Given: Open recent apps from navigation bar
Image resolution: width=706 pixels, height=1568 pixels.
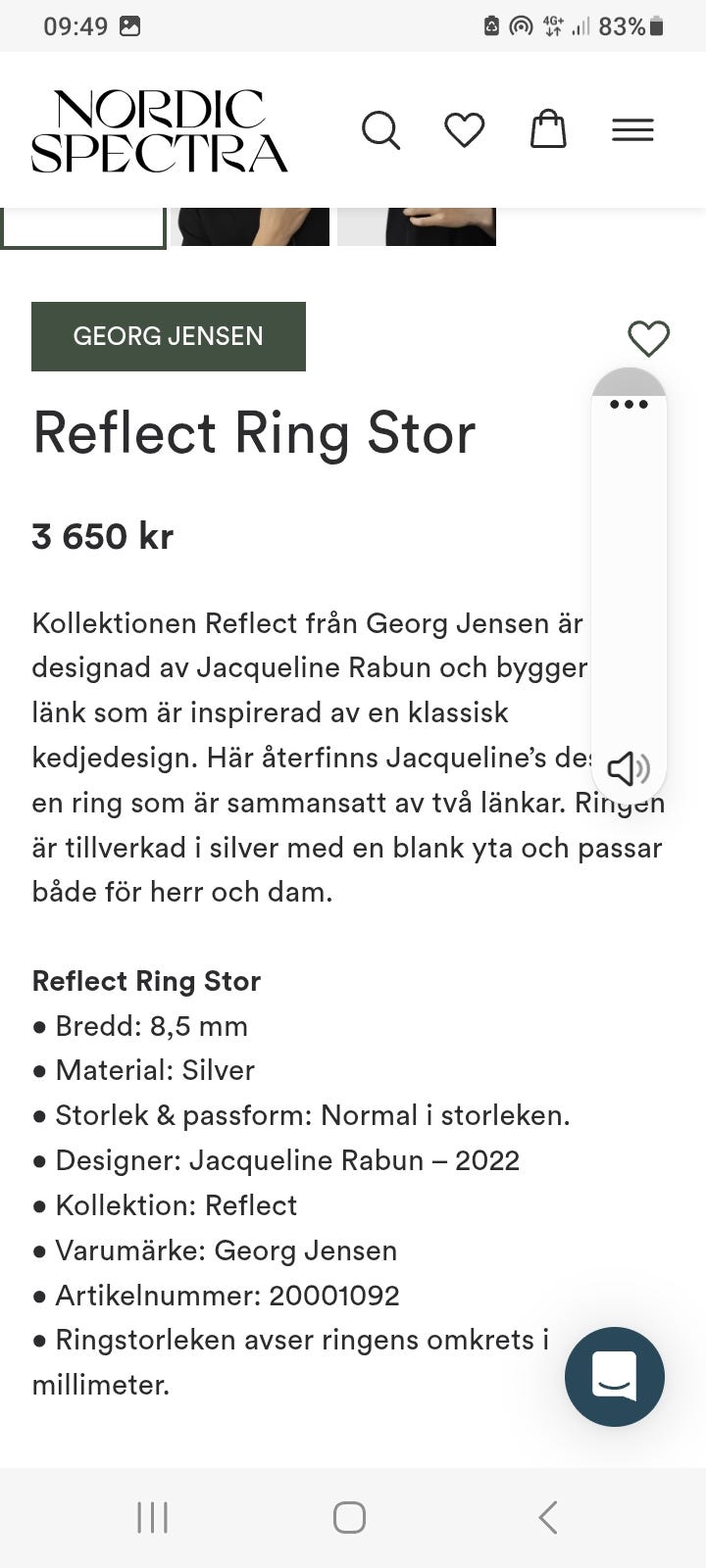Looking at the screenshot, I should [151, 1516].
